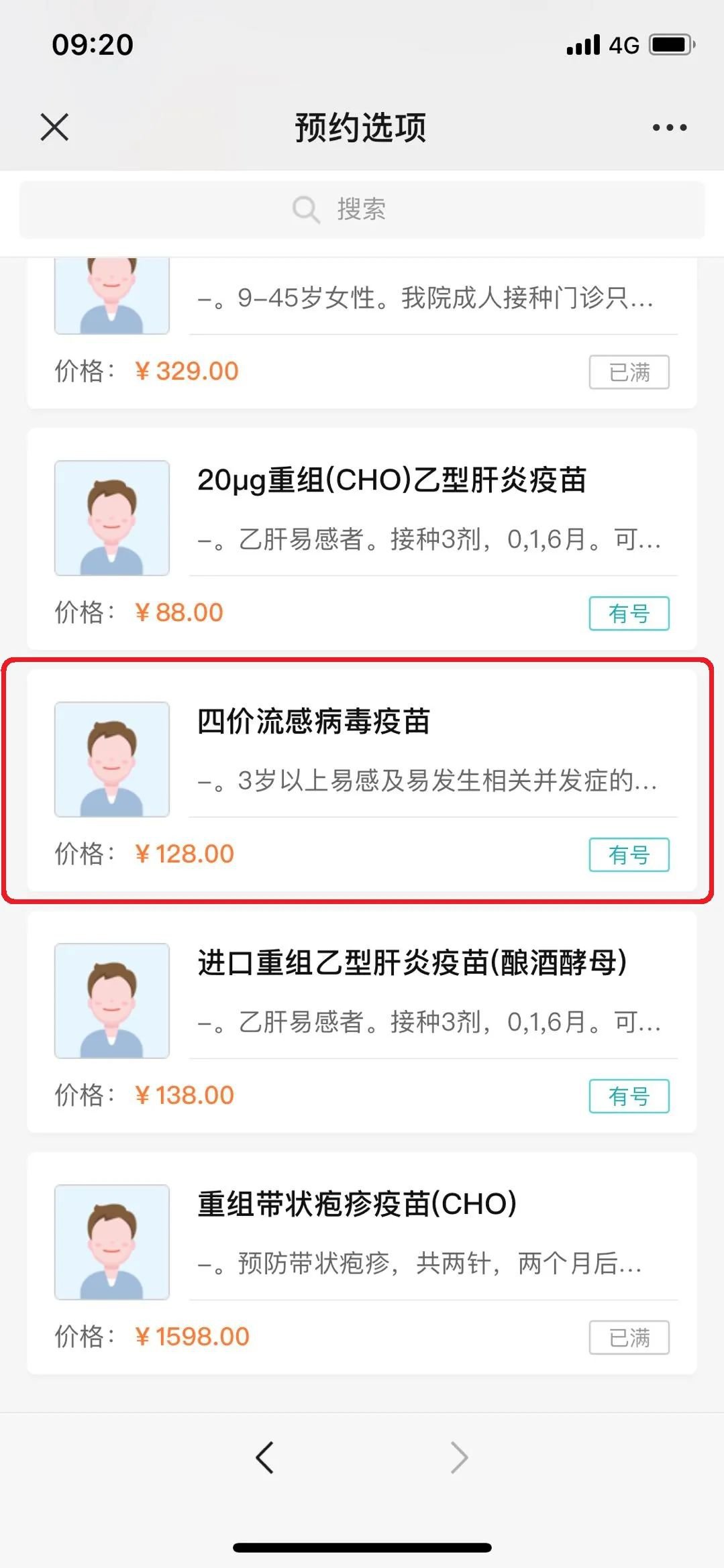
Task: Tap 已满 for the ¥329.00 vaccine
Action: coord(629,372)
